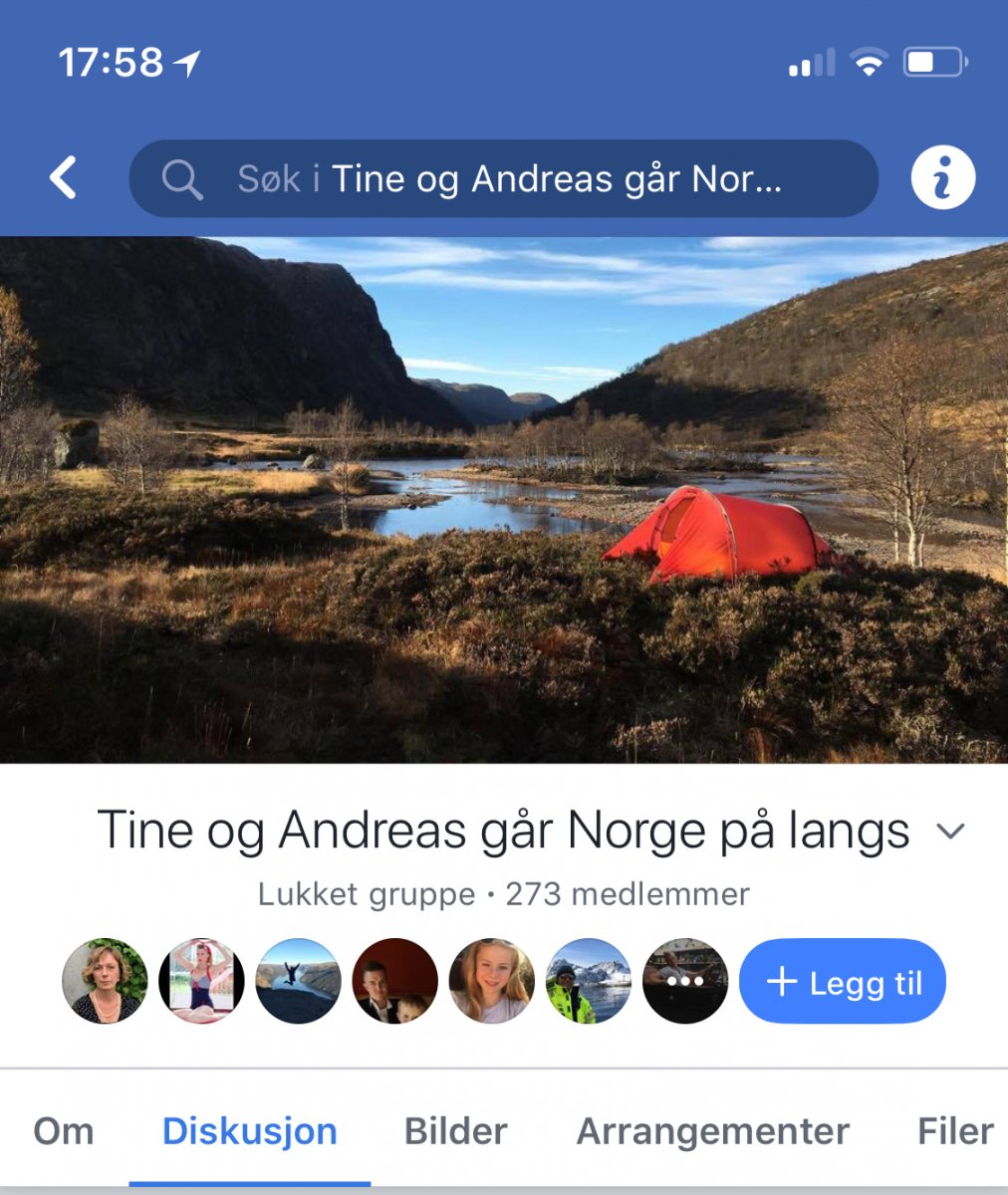
Task: Open the Bilder tab
Action: (x=455, y=1131)
